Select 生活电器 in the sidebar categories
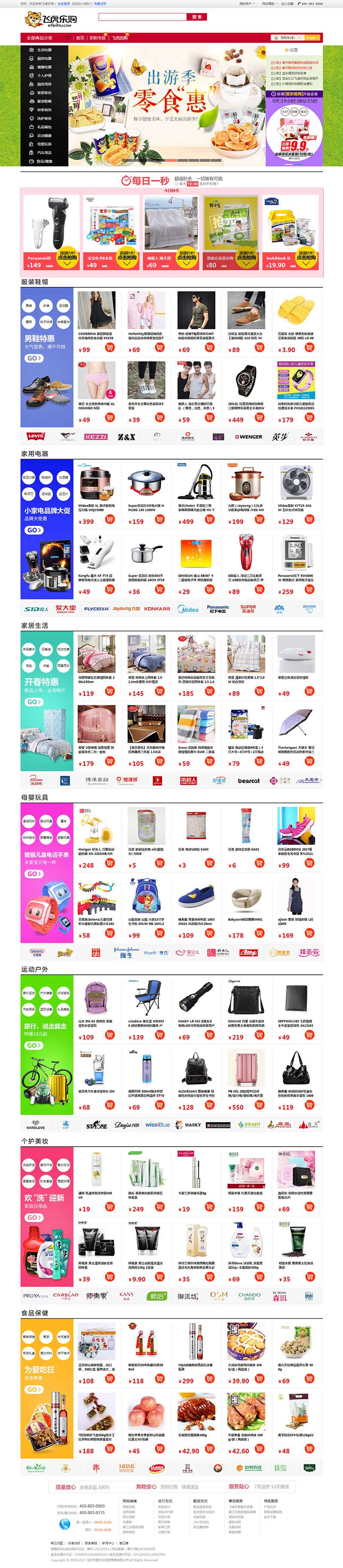343x1568 pixels. (x=44, y=50)
